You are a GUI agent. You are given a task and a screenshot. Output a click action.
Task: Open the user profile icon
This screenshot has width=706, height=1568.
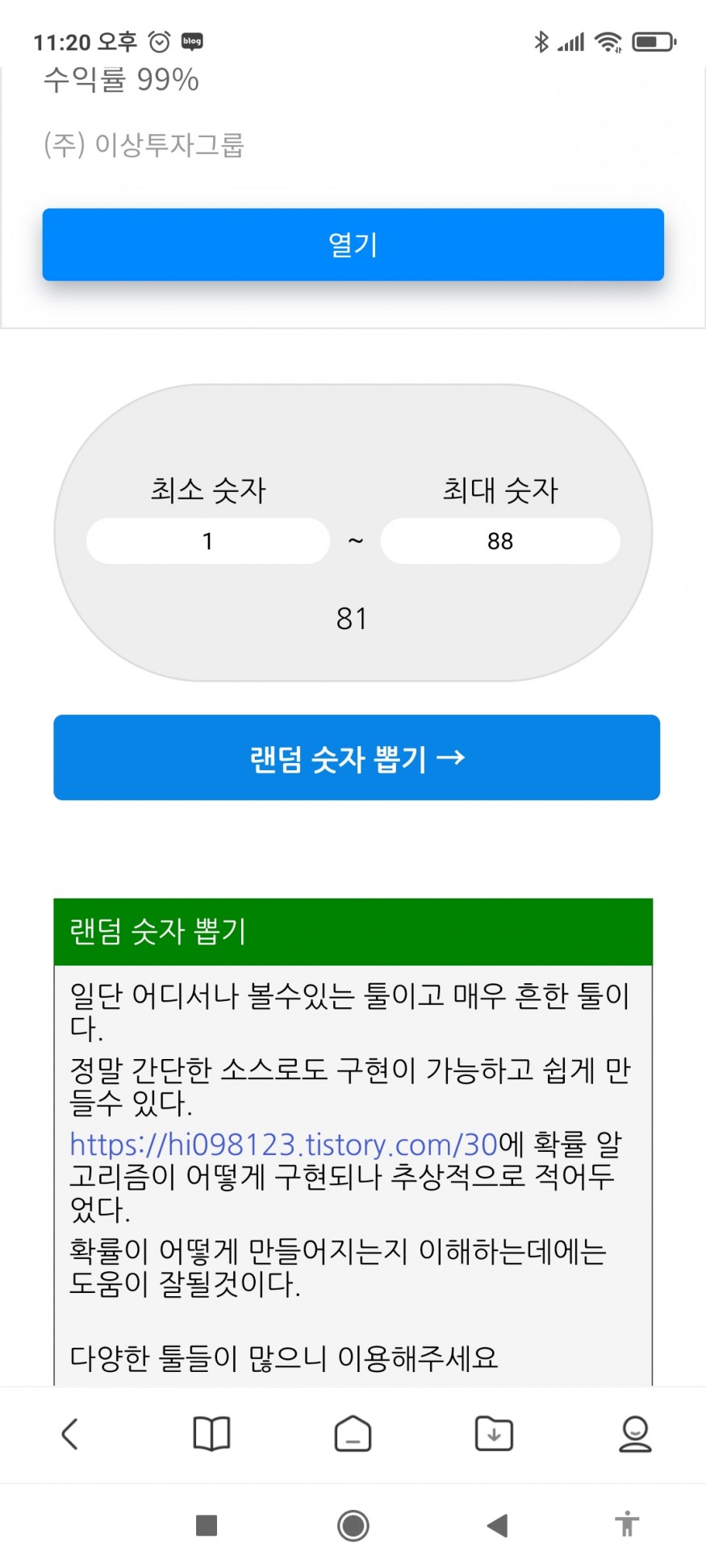pyautogui.click(x=635, y=1434)
